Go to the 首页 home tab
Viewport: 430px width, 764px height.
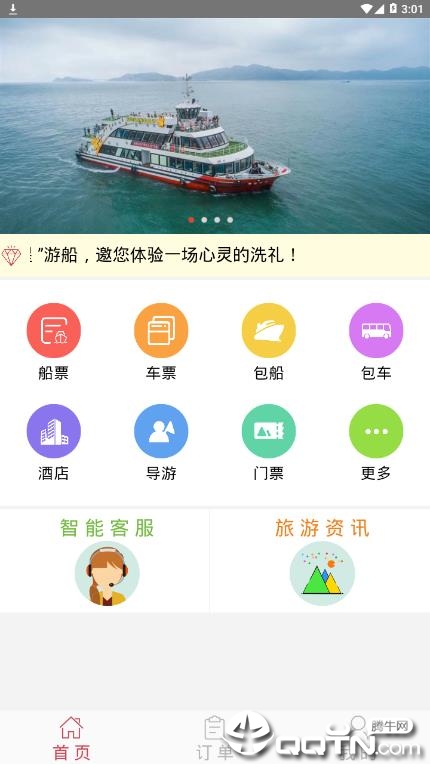[x=71, y=737]
